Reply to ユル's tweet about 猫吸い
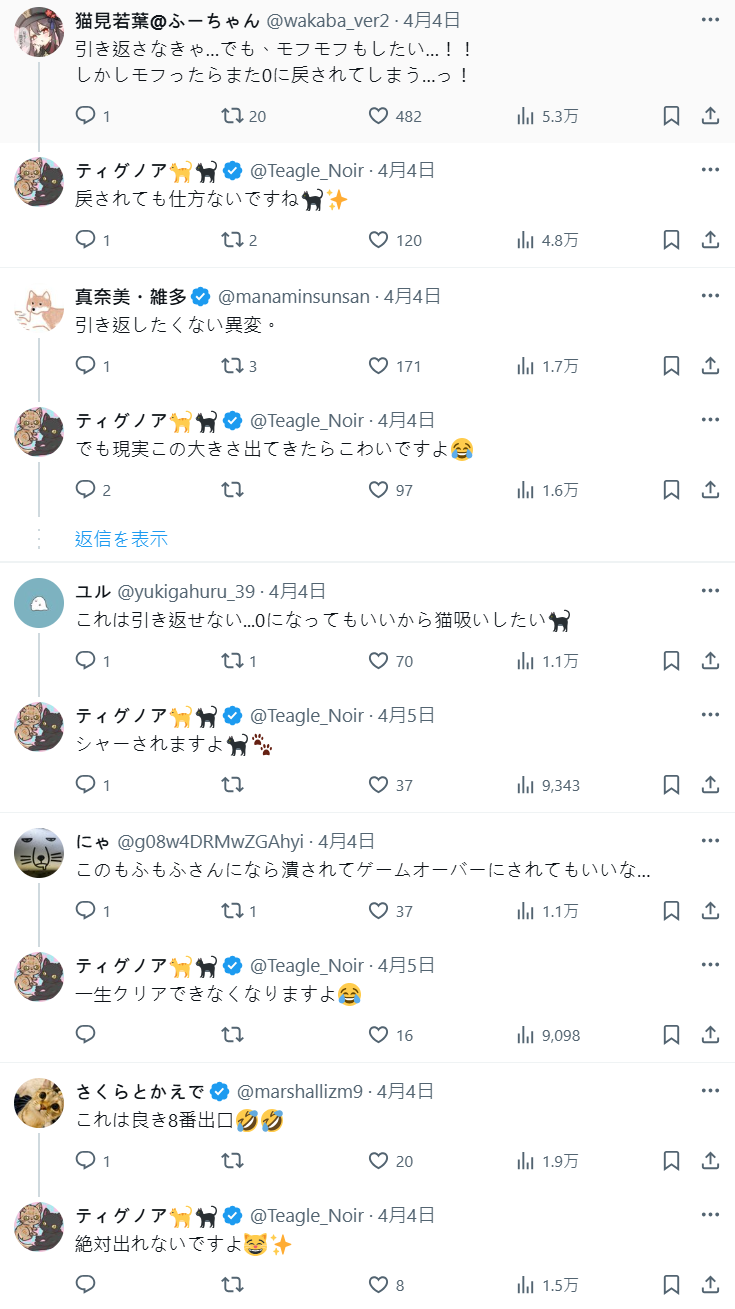This screenshot has width=735, height=1309. pos(86,661)
